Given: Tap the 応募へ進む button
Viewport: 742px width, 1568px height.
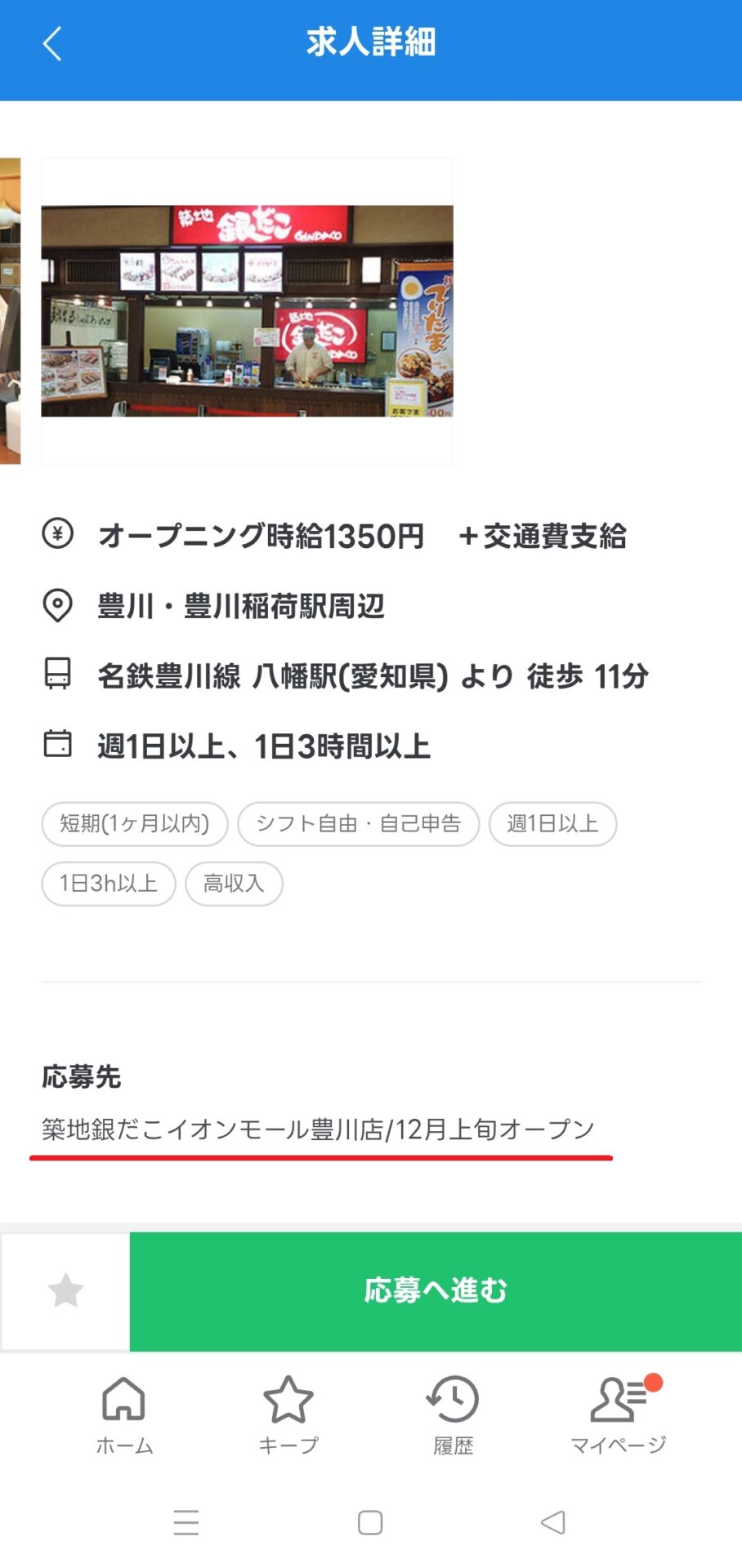Looking at the screenshot, I should coord(436,1291).
